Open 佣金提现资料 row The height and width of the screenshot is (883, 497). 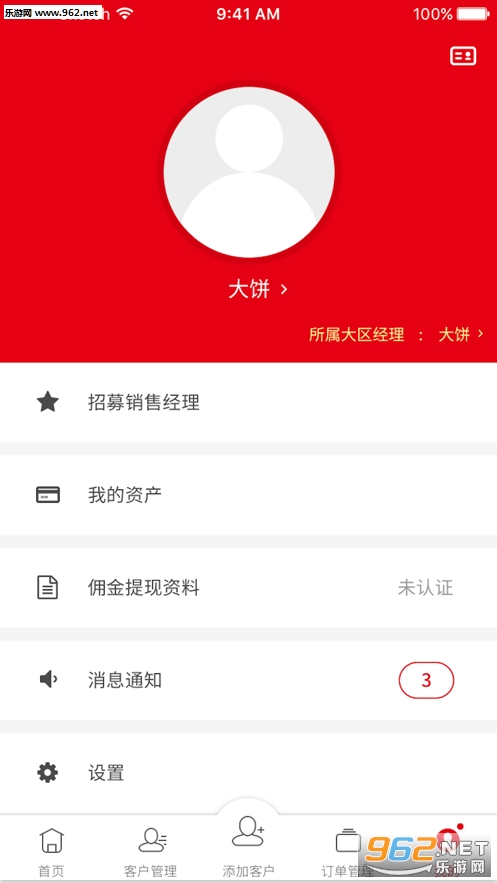point(248,588)
